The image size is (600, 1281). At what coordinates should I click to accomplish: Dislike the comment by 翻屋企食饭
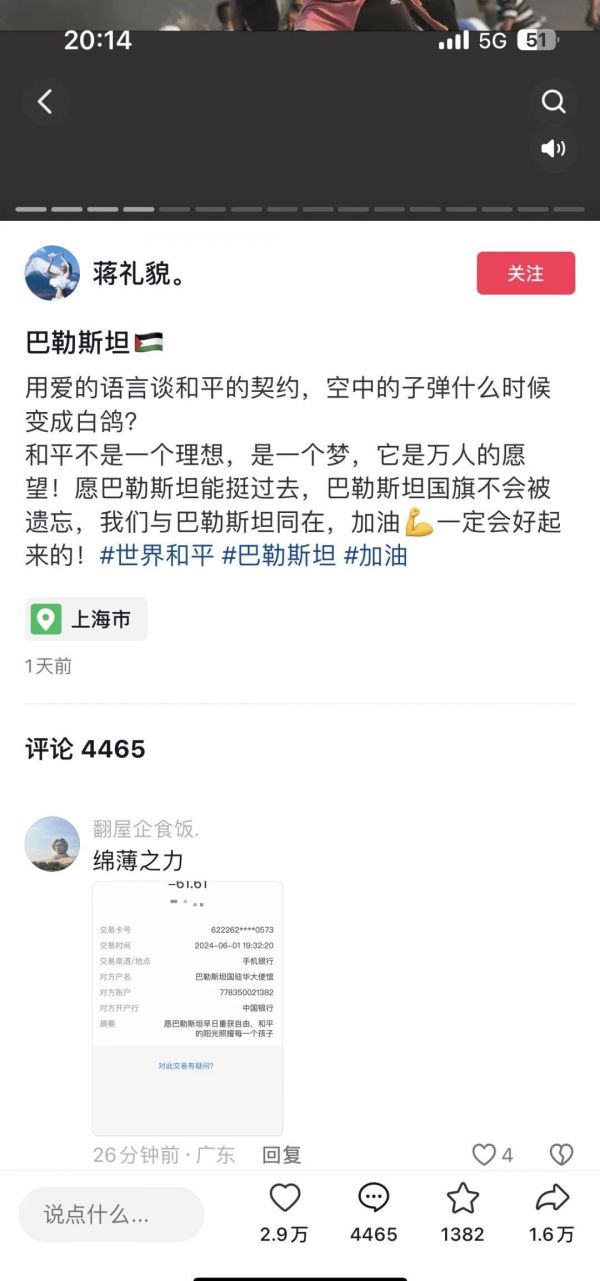point(561,1155)
